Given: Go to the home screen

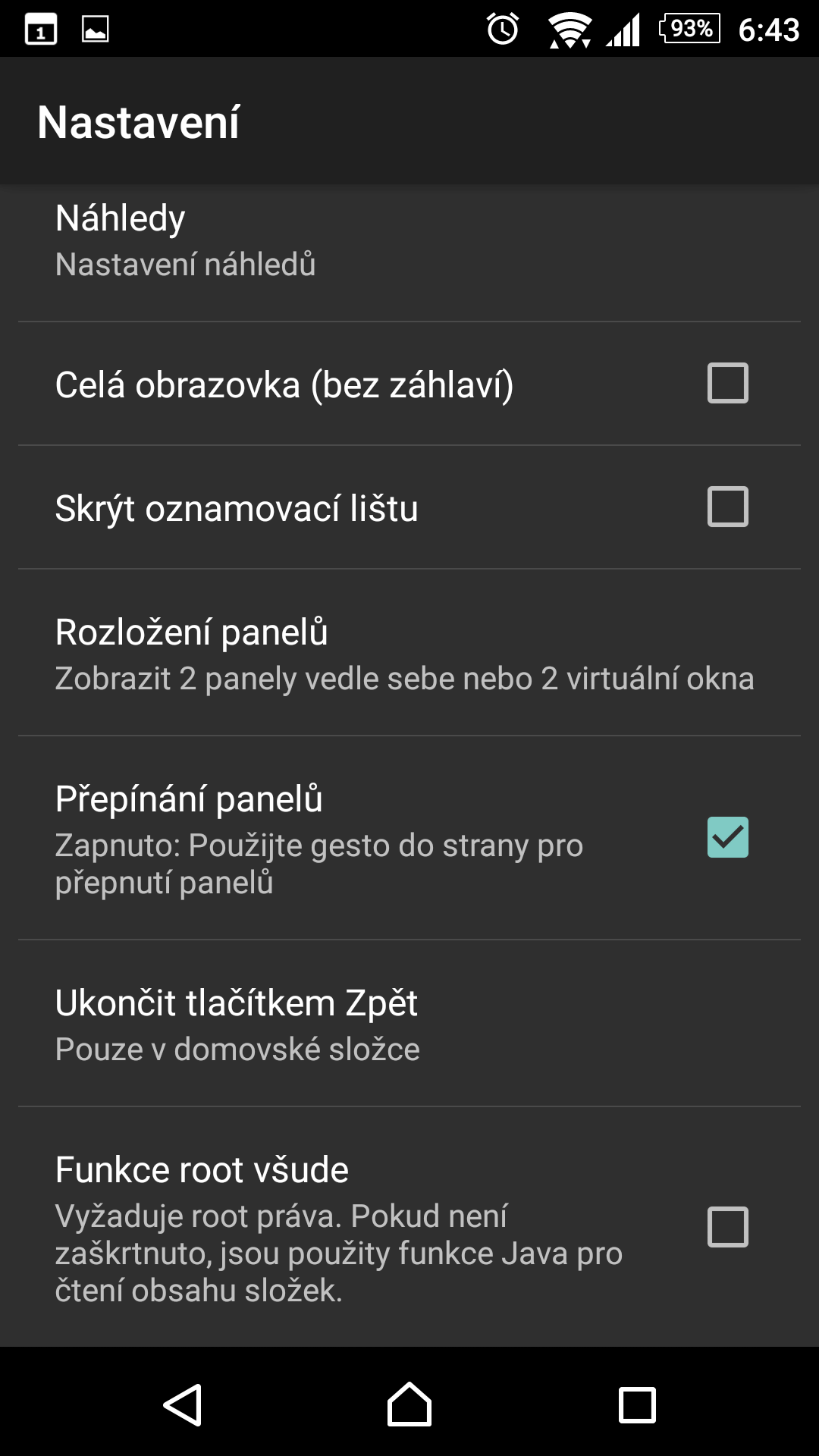Looking at the screenshot, I should tap(409, 1404).
